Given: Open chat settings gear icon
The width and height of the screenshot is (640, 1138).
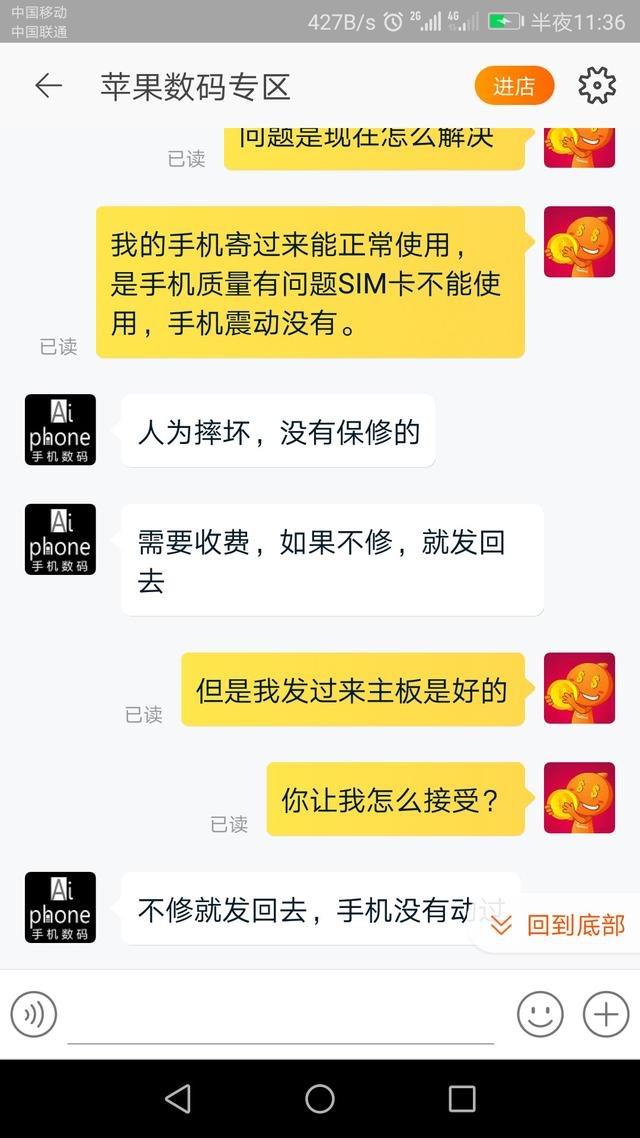Looking at the screenshot, I should [x=596, y=86].
